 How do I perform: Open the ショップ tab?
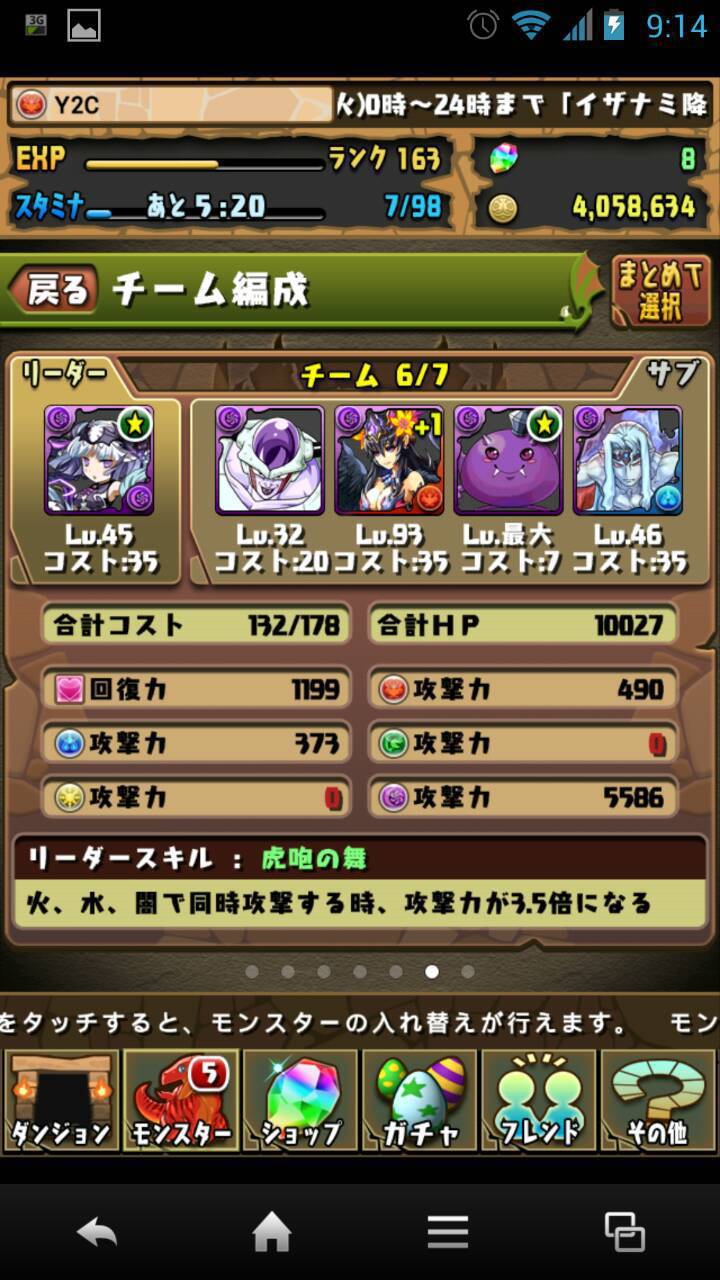tap(300, 1100)
